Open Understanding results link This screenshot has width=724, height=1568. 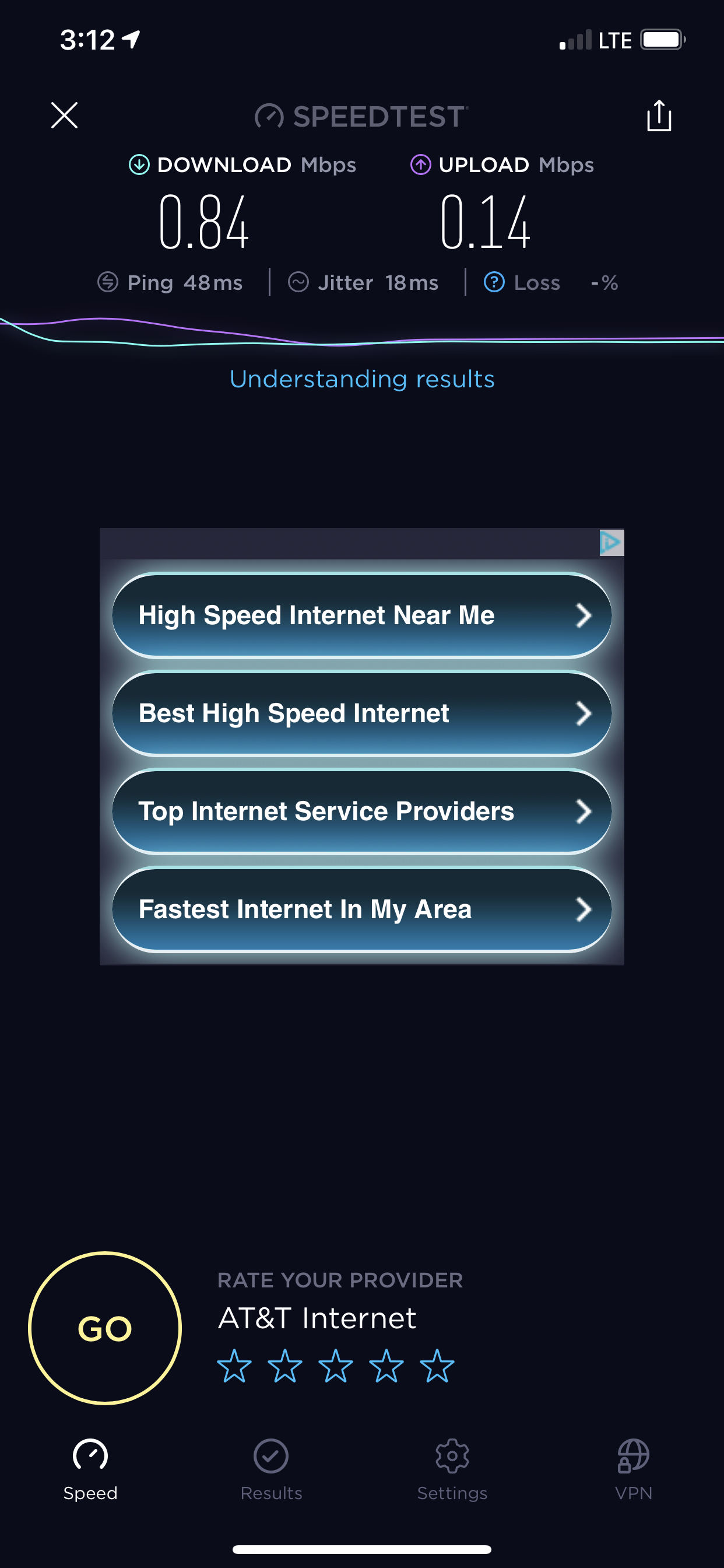(362, 379)
